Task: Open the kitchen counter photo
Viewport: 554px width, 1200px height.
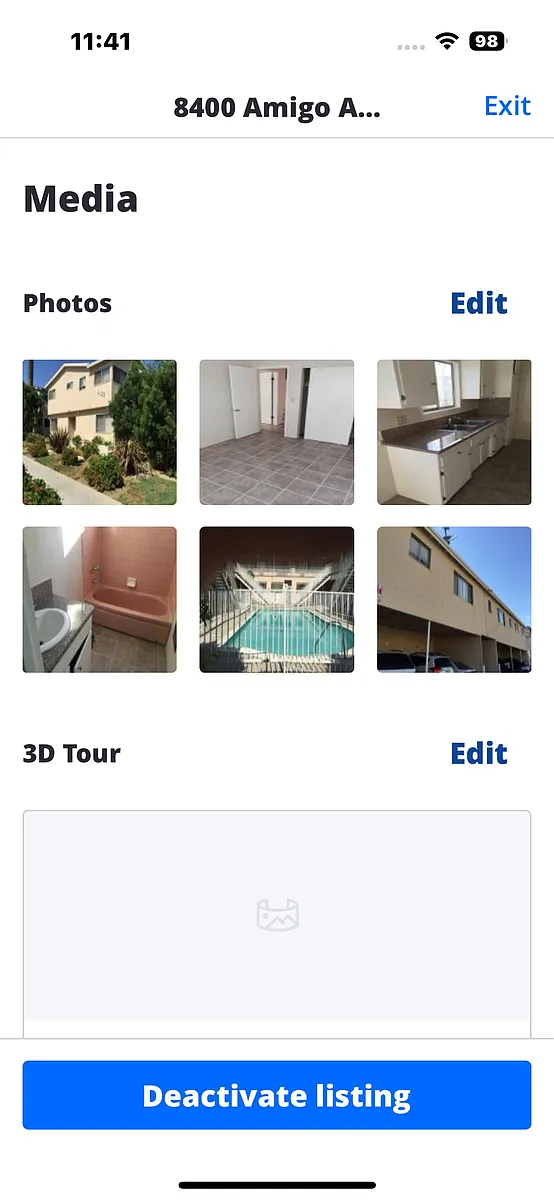Action: (454, 432)
